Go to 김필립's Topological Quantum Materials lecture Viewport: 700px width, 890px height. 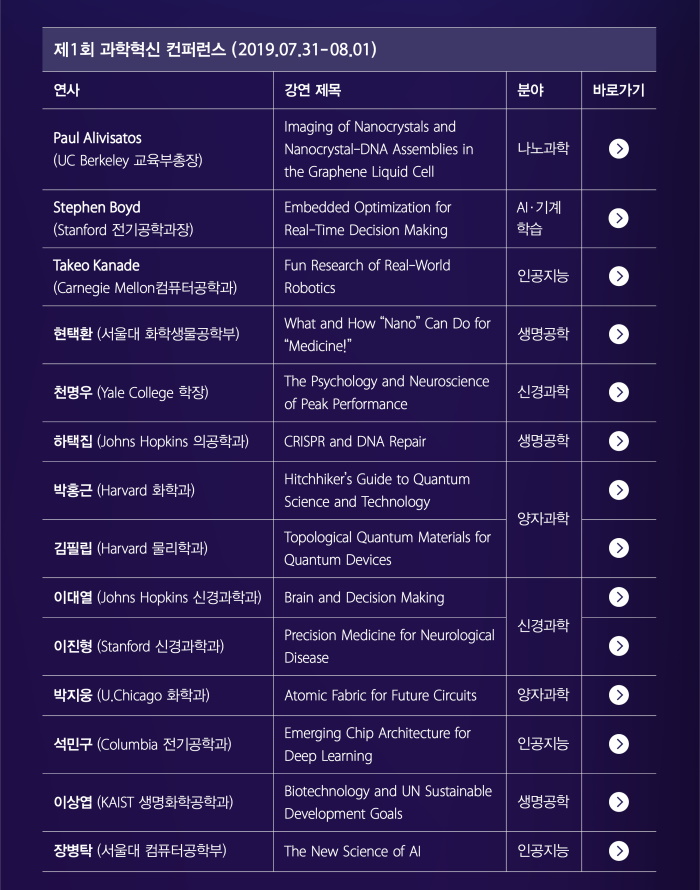click(x=618, y=548)
